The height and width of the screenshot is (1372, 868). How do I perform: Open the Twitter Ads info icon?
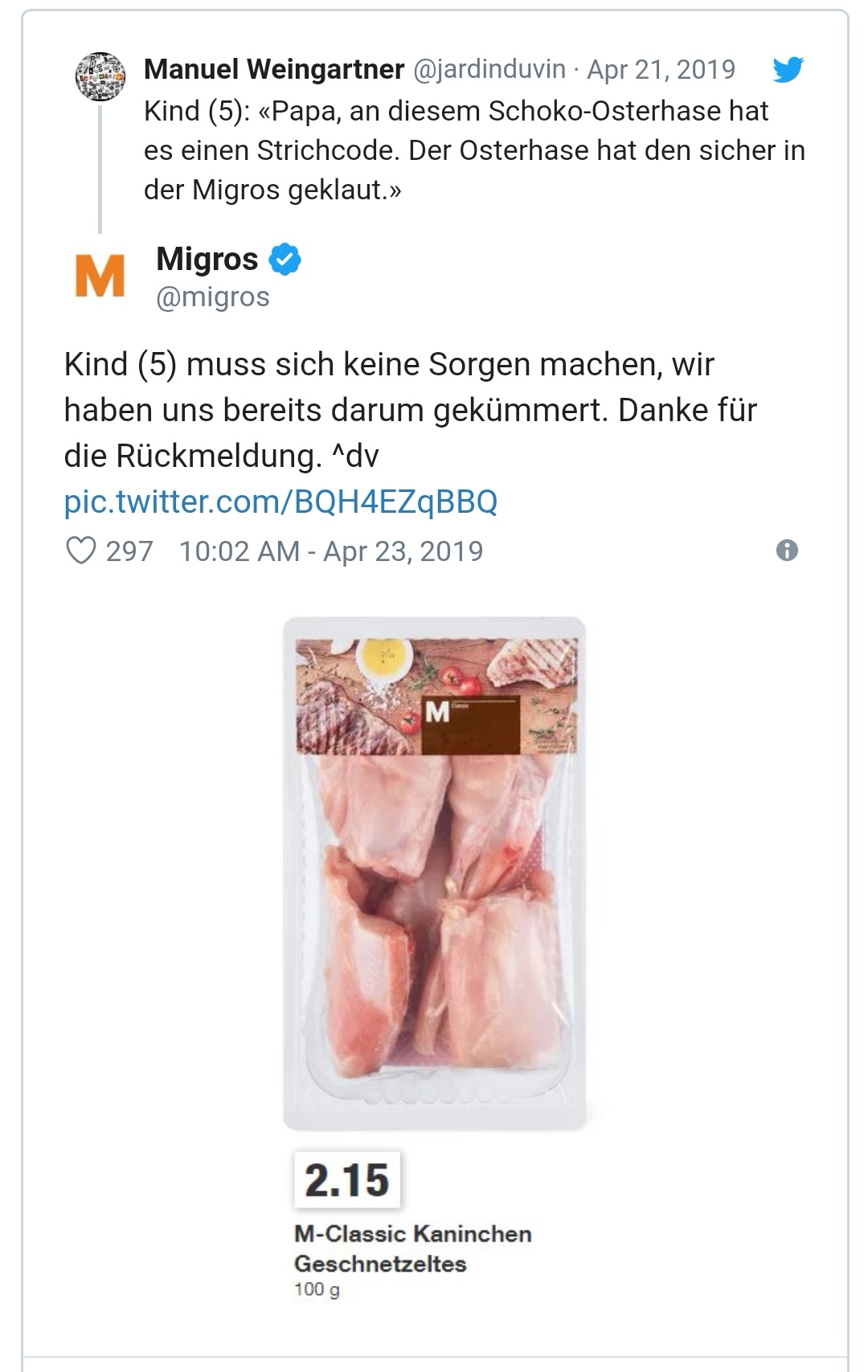(x=787, y=551)
